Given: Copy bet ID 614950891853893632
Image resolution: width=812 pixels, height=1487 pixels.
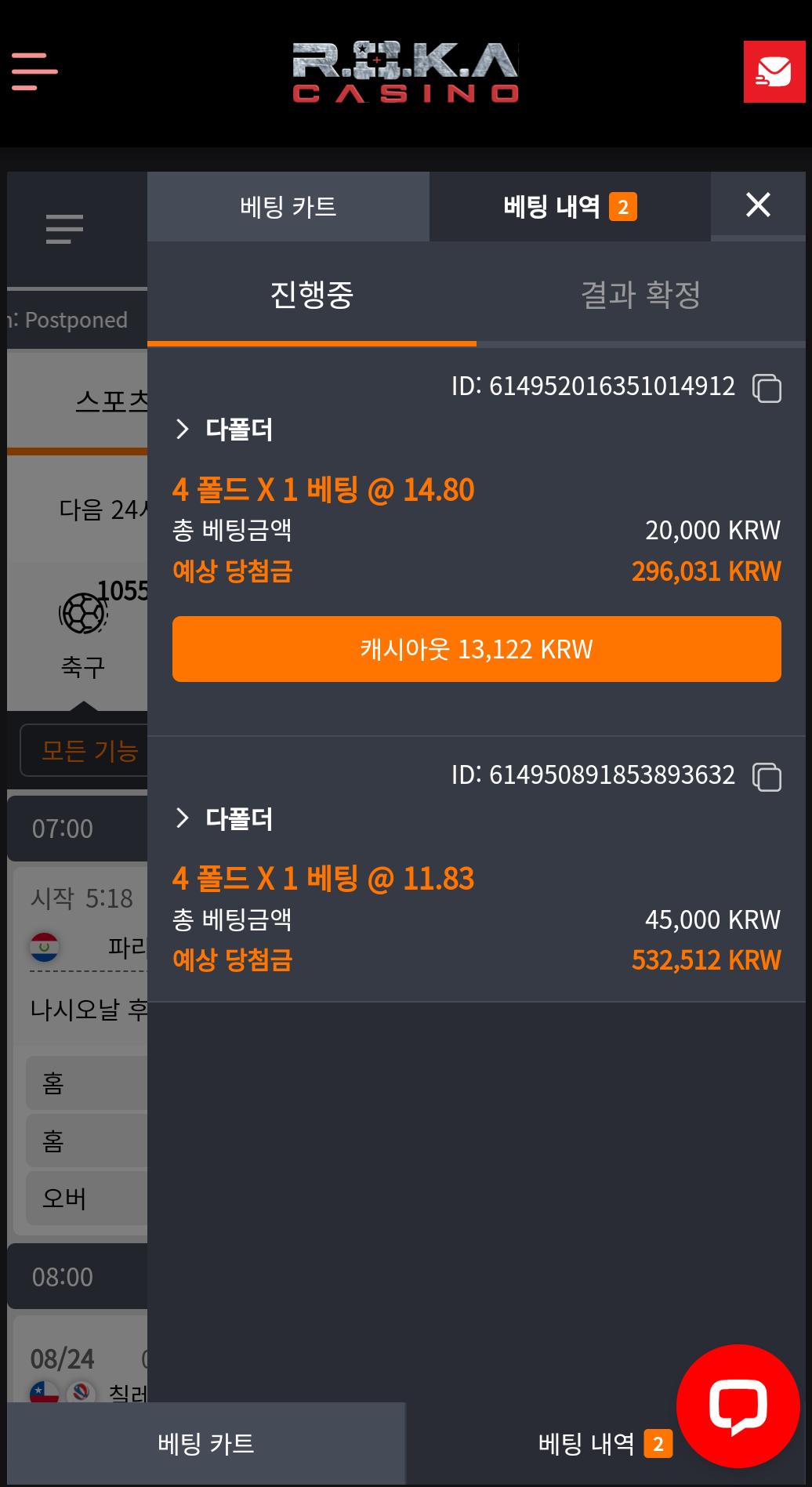Looking at the screenshot, I should click(767, 776).
